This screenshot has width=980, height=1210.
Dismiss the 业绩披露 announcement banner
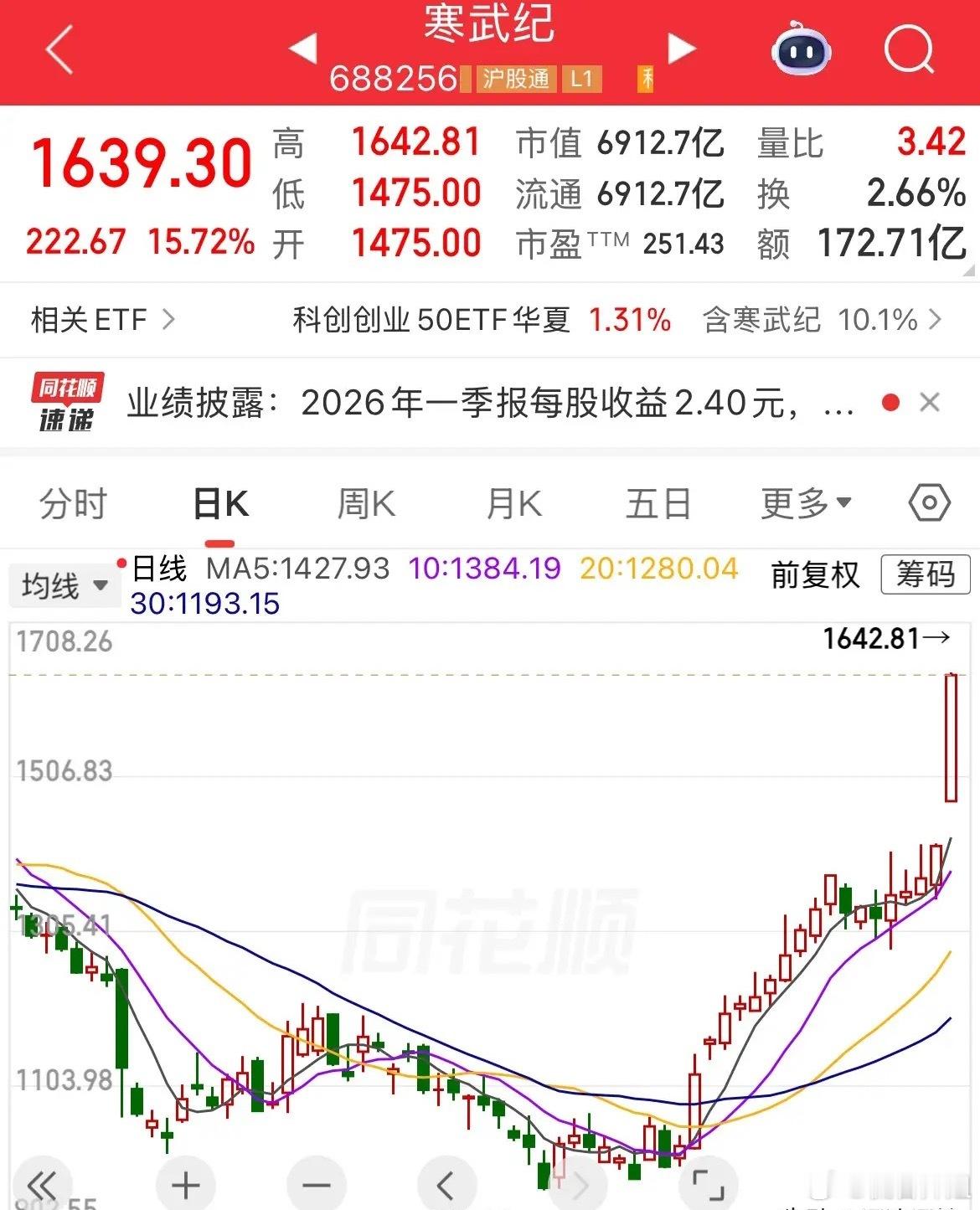(929, 403)
